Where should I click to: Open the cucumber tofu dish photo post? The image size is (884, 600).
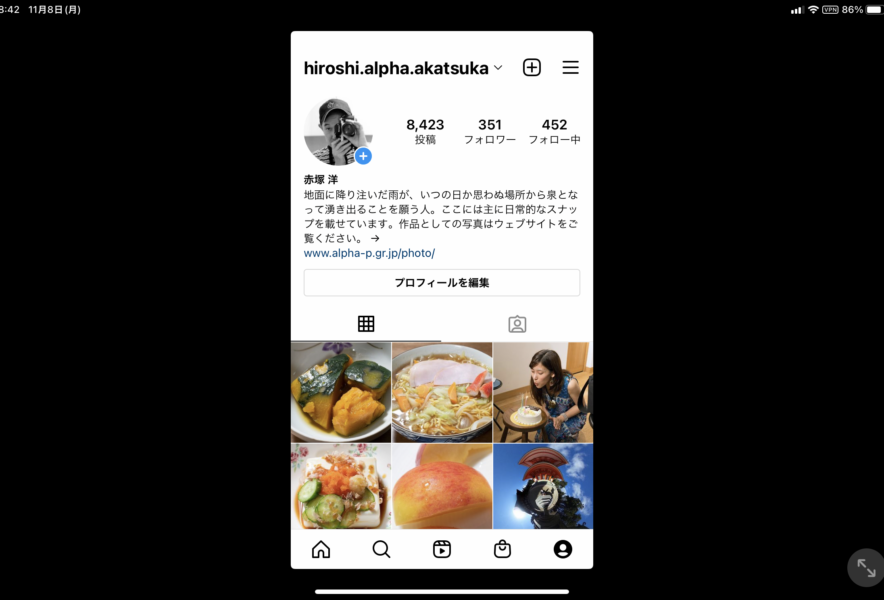pyautogui.click(x=341, y=487)
